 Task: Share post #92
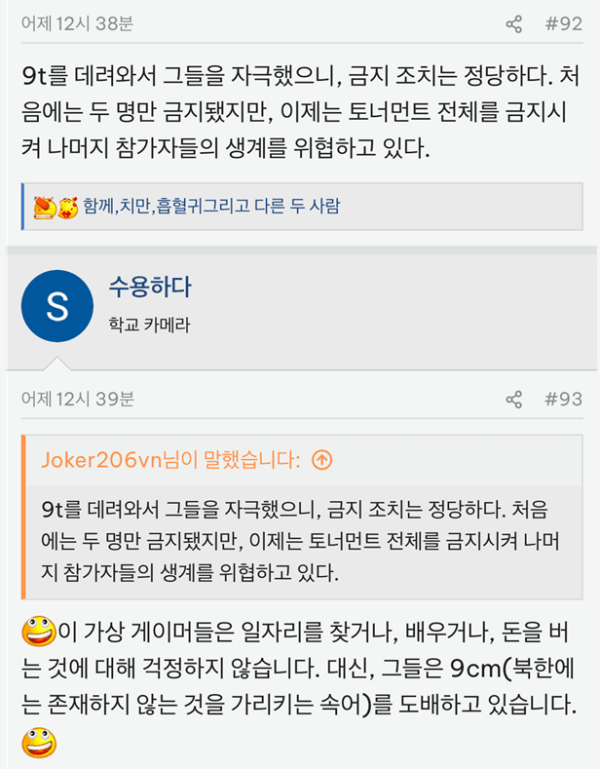(x=514, y=24)
